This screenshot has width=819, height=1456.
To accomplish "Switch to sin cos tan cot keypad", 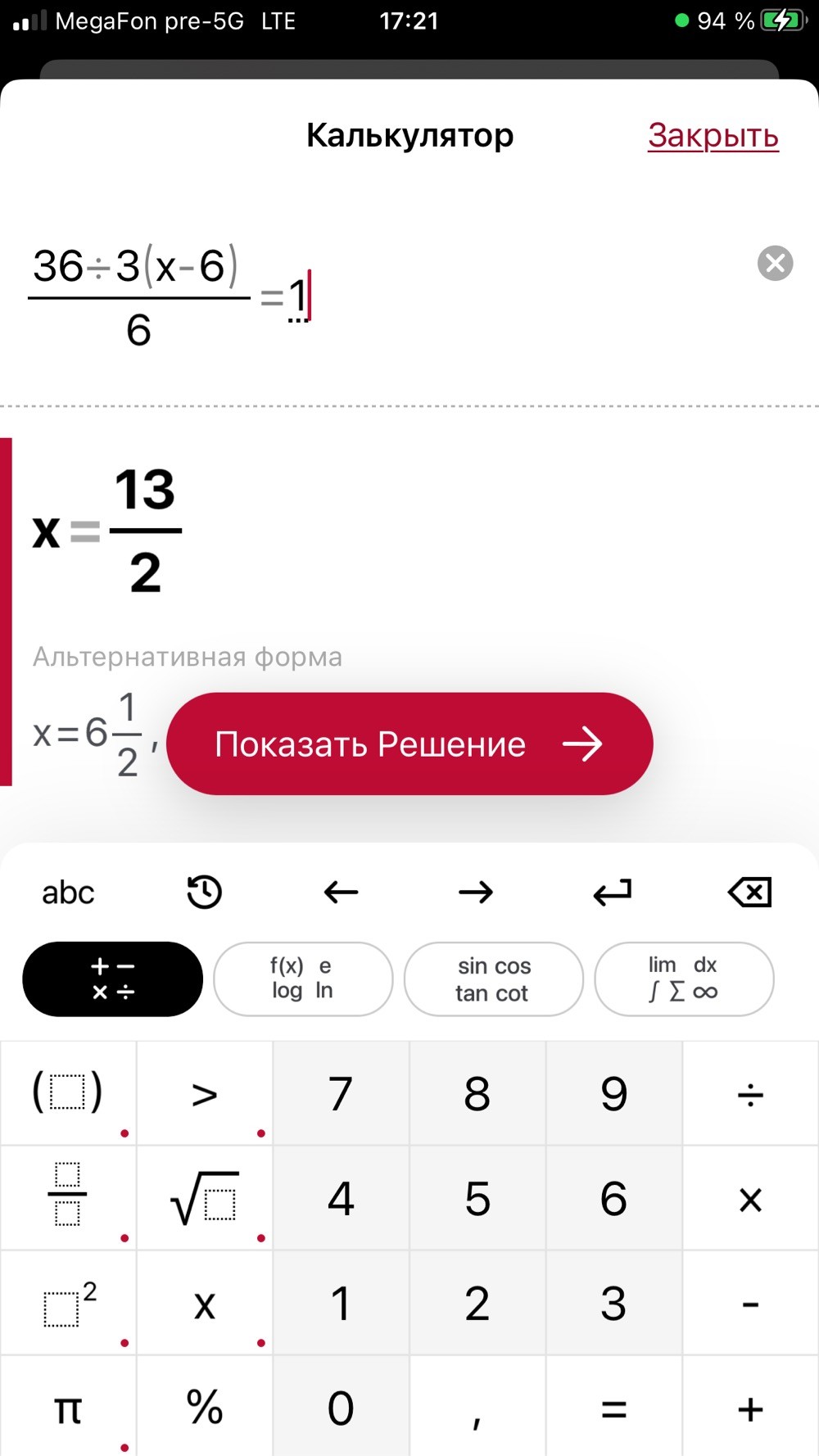I will [x=493, y=979].
